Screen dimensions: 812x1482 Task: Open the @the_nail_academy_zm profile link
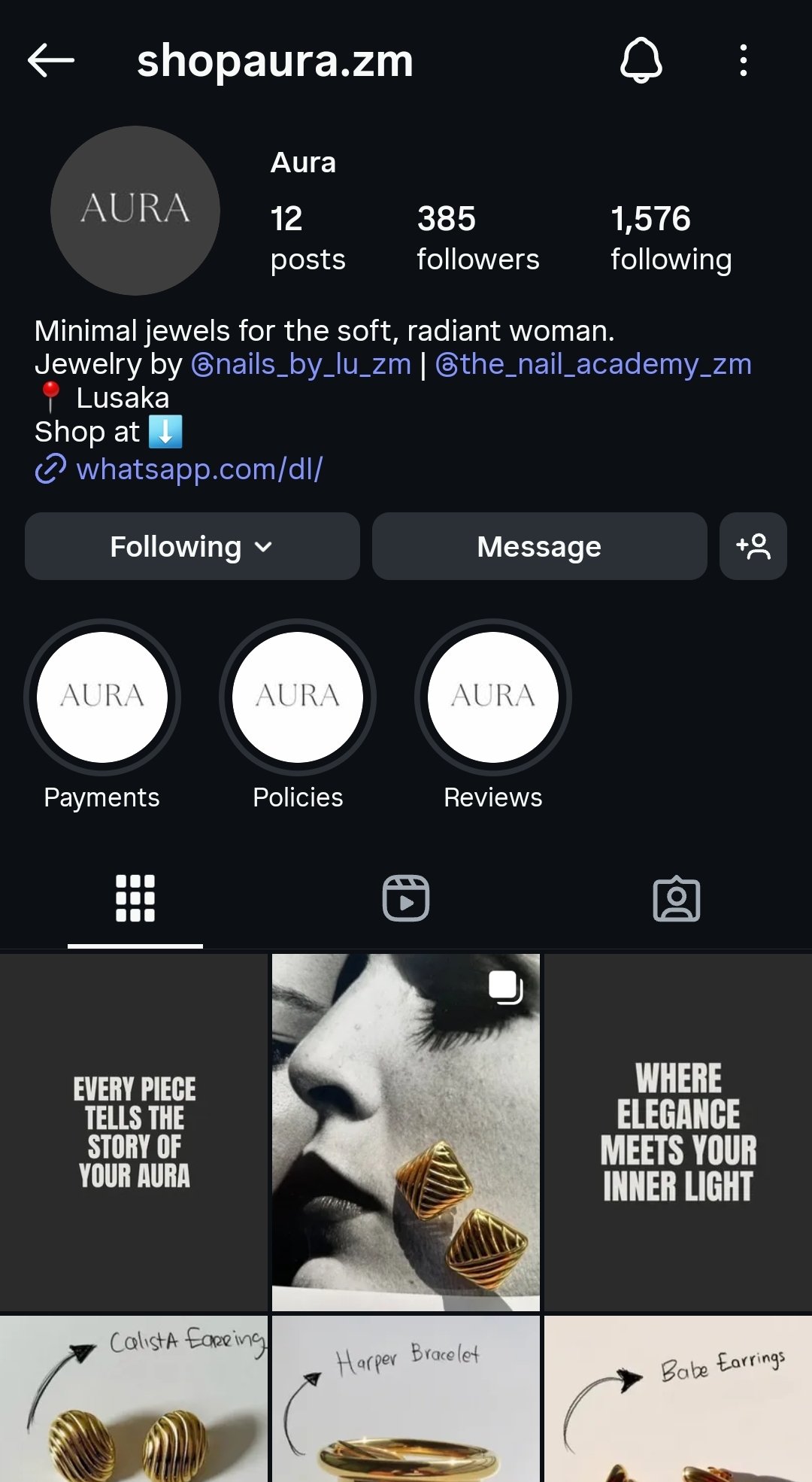593,364
